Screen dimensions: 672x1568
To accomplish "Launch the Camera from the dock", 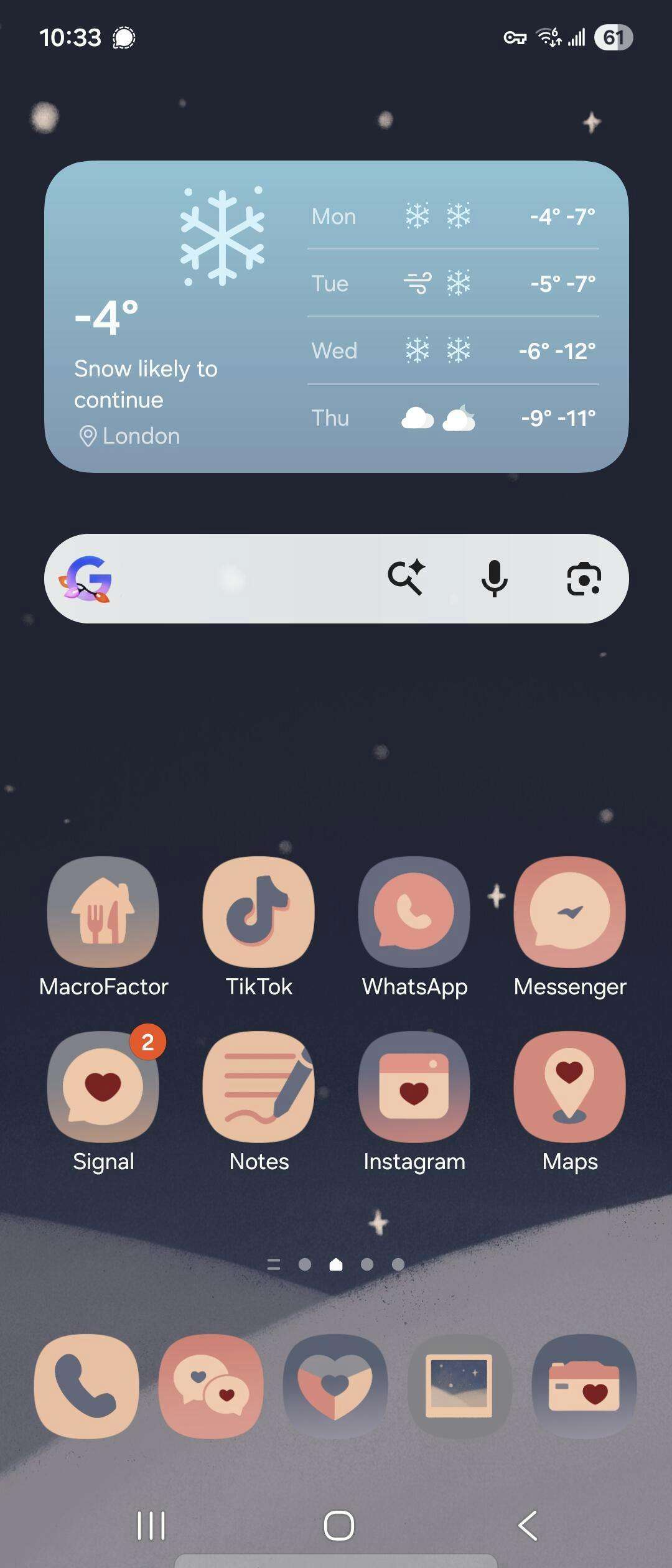I will point(584,1386).
